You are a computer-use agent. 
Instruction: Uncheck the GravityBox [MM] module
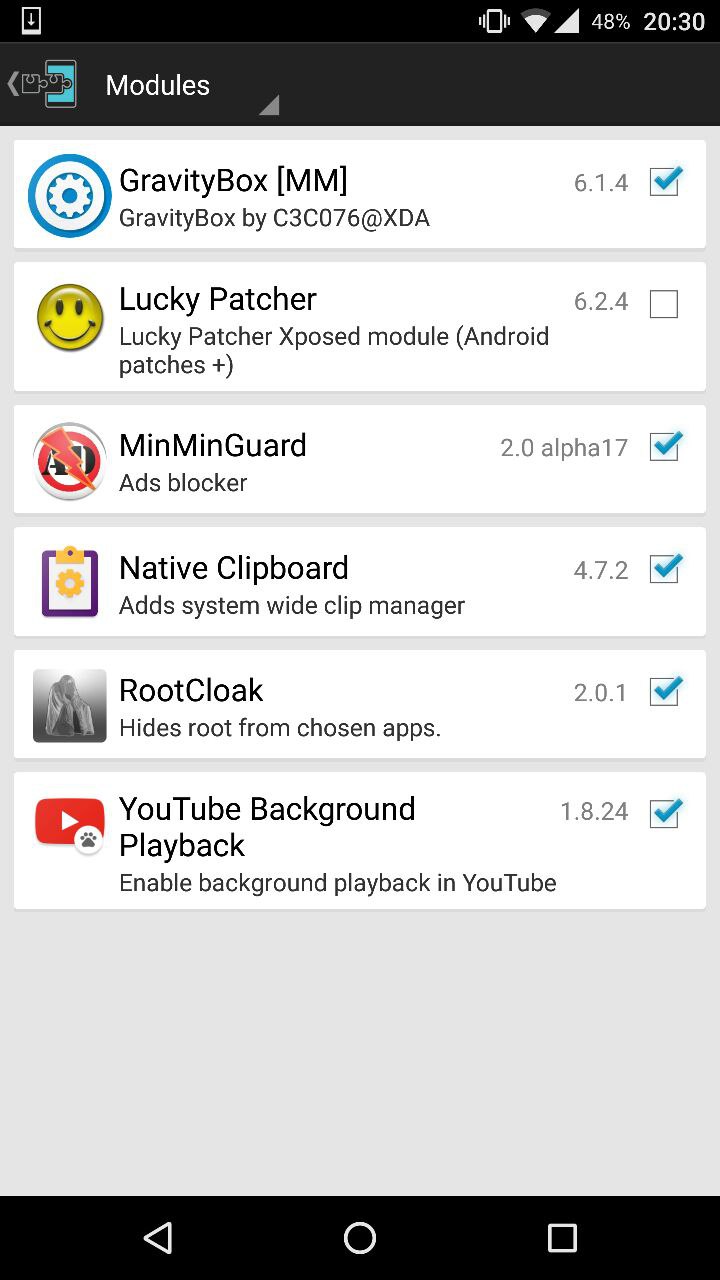(664, 182)
